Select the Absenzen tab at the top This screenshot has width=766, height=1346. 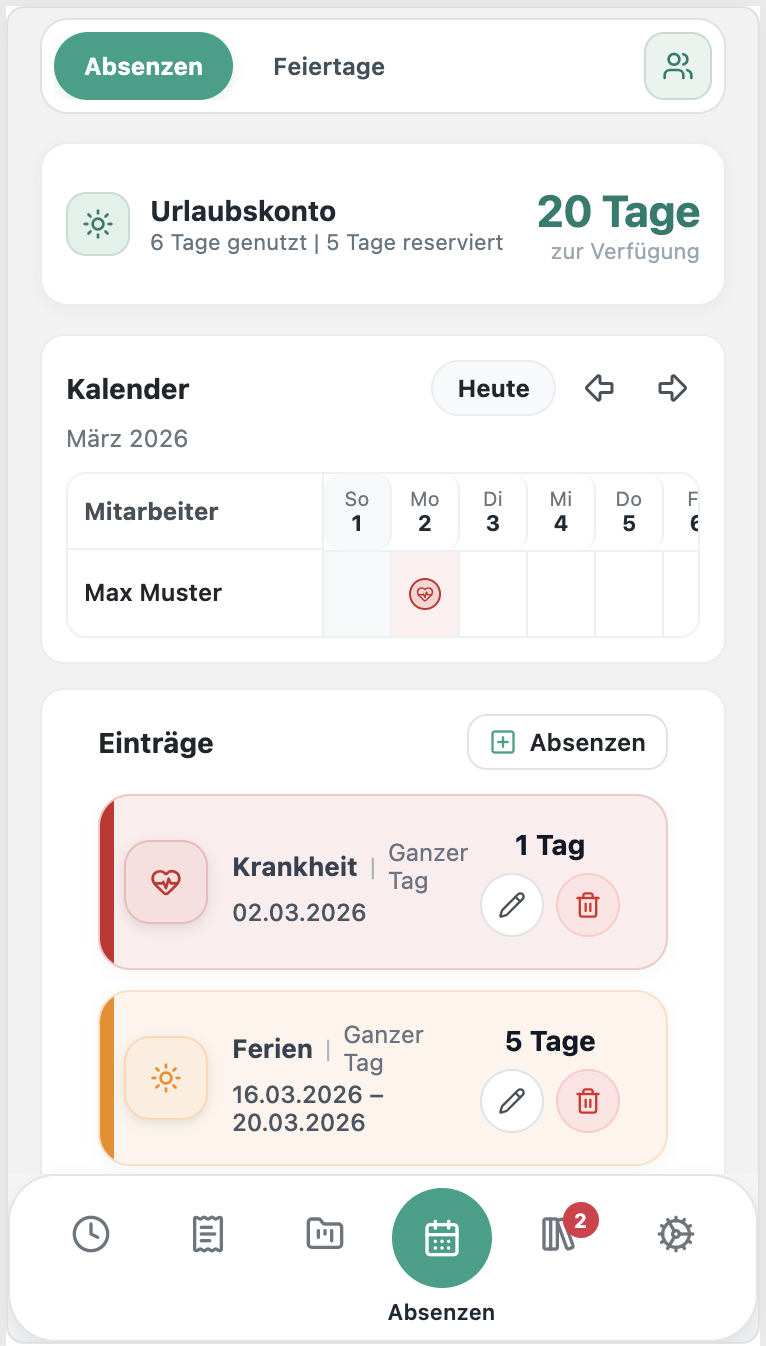coord(143,66)
